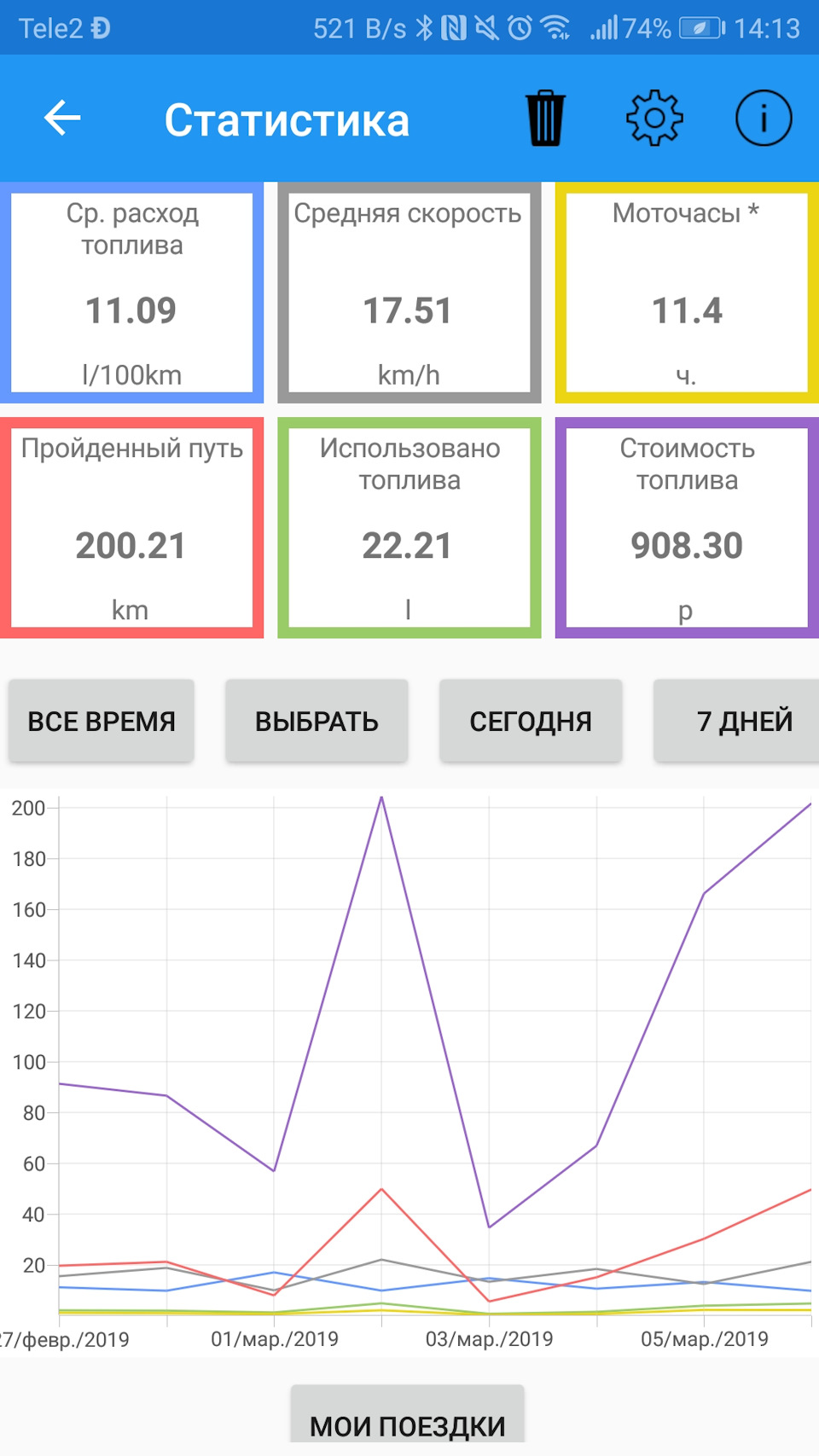Filter statistics to СЕГОДНЯ
Screen dimensions: 819x1456
click(x=531, y=721)
